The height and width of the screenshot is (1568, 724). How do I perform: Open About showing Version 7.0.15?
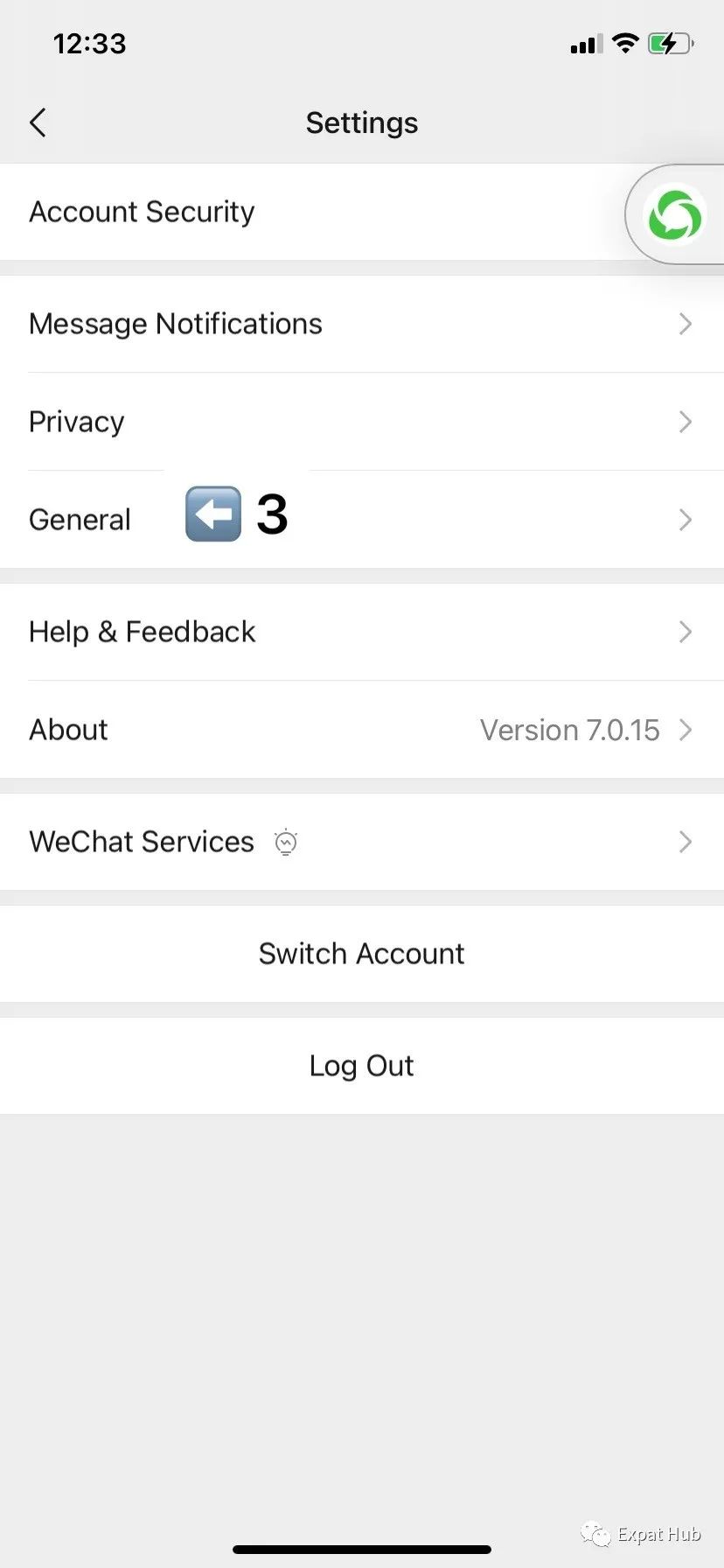[x=362, y=730]
